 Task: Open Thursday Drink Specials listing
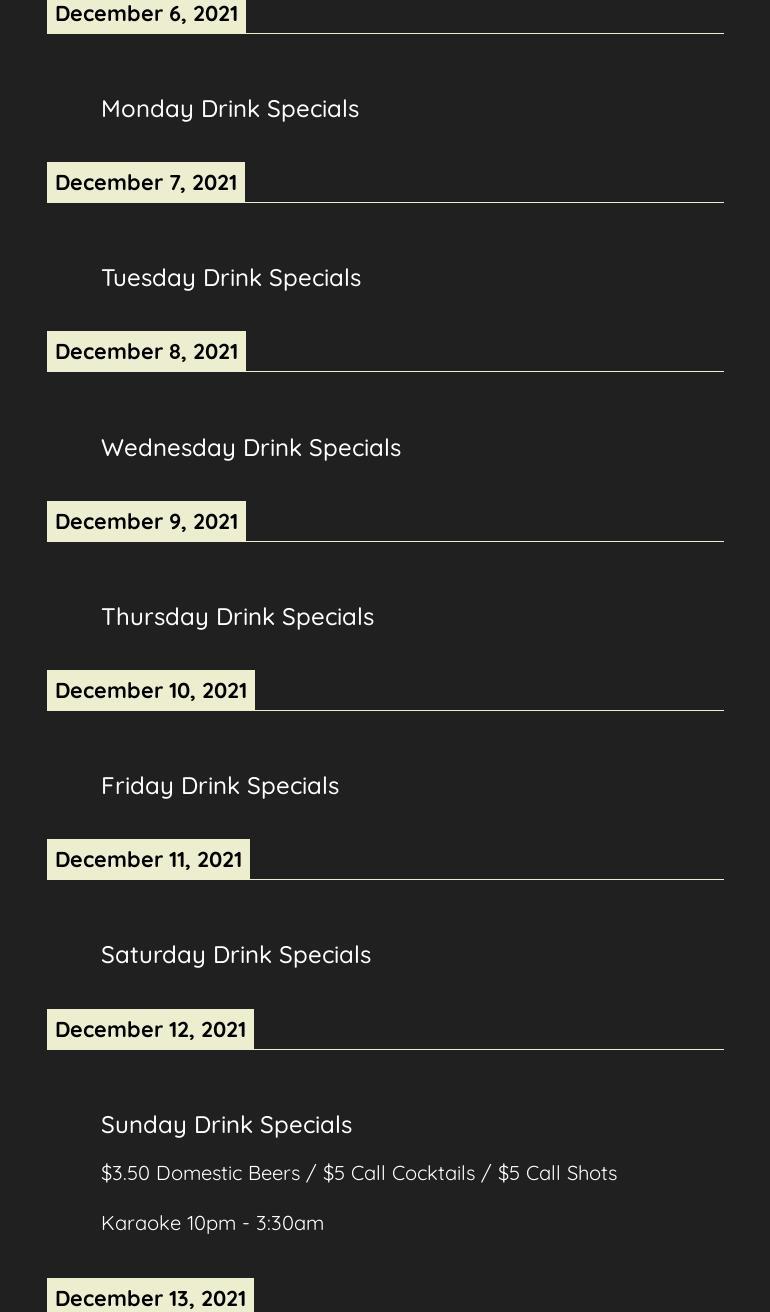[237, 616]
